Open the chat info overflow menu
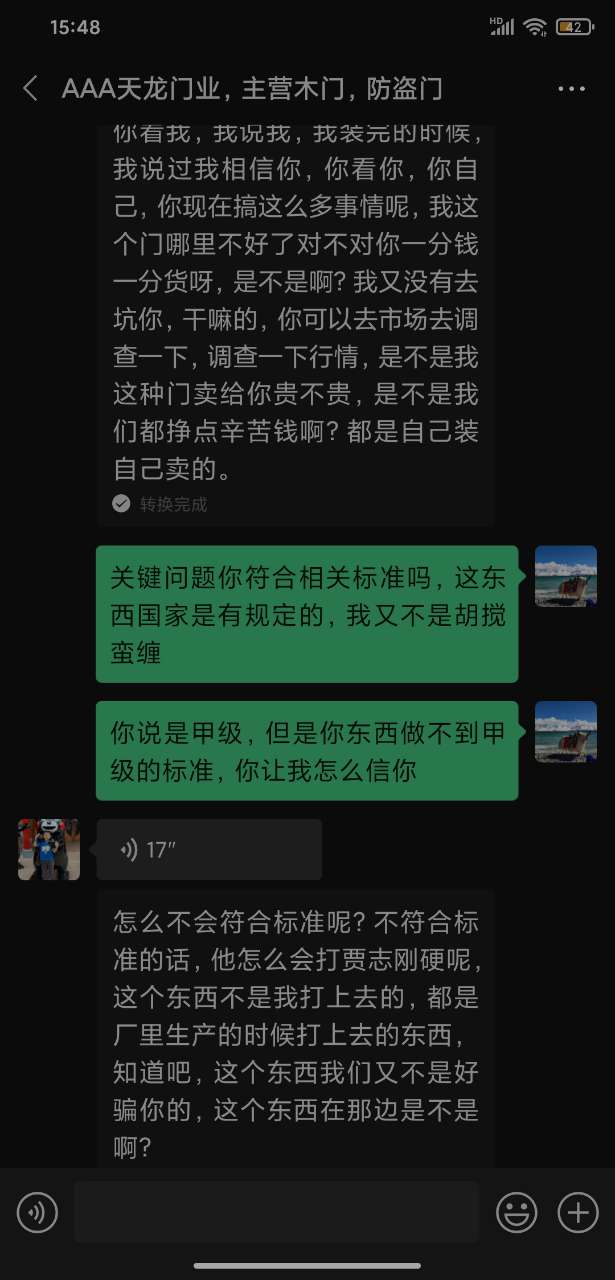Viewport: 615px width, 1280px height. point(571,89)
